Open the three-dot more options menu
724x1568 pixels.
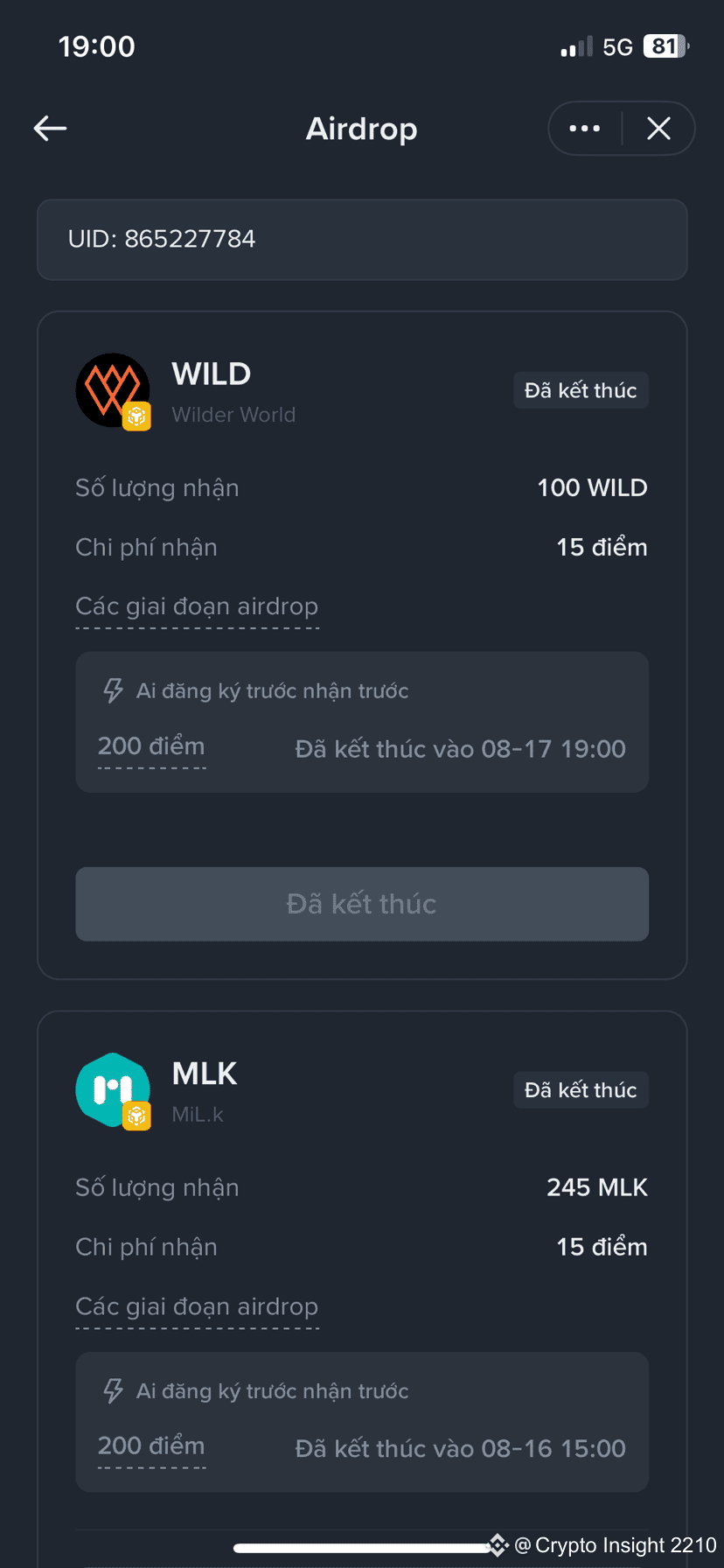[585, 129]
